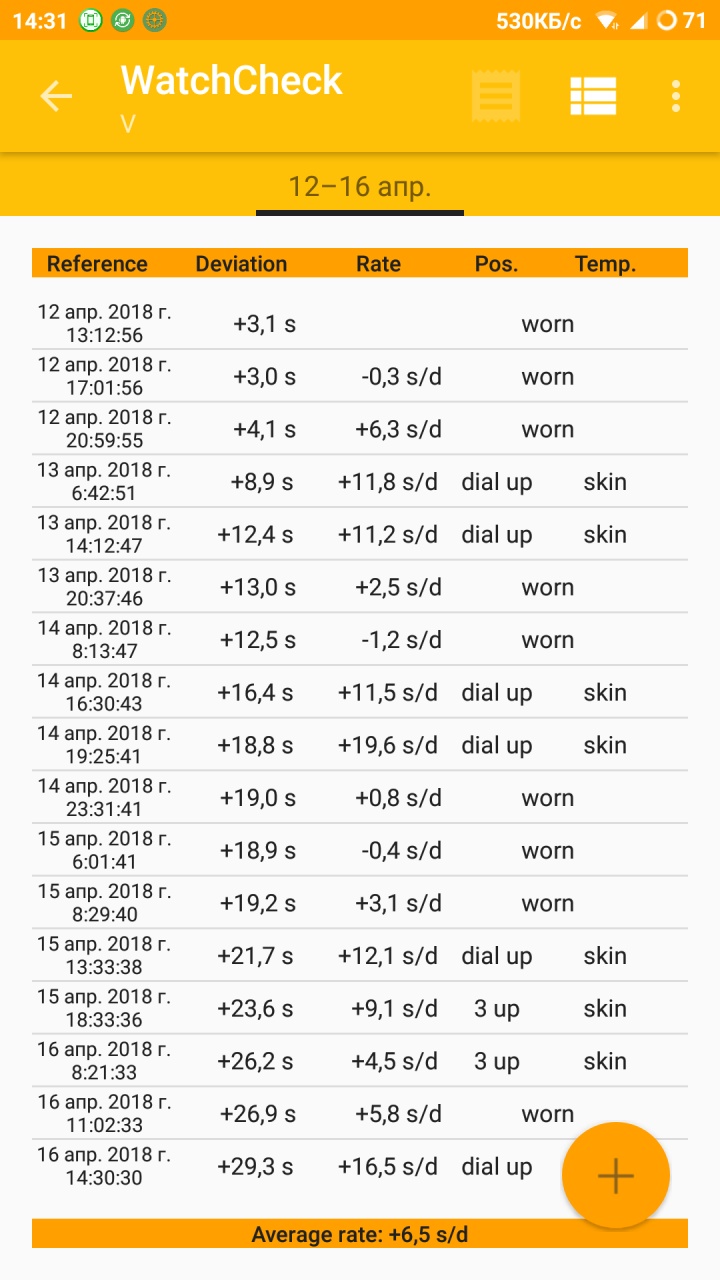Select the 12–16 апр. period tab
The width and height of the screenshot is (720, 1280).
360,186
